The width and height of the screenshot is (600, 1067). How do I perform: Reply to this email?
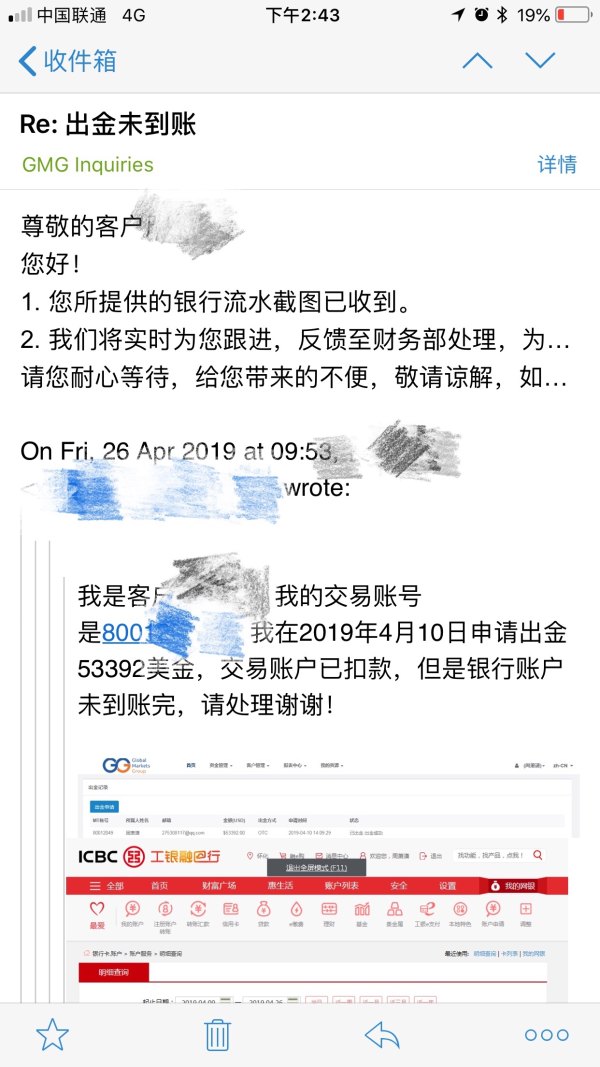point(382,1034)
